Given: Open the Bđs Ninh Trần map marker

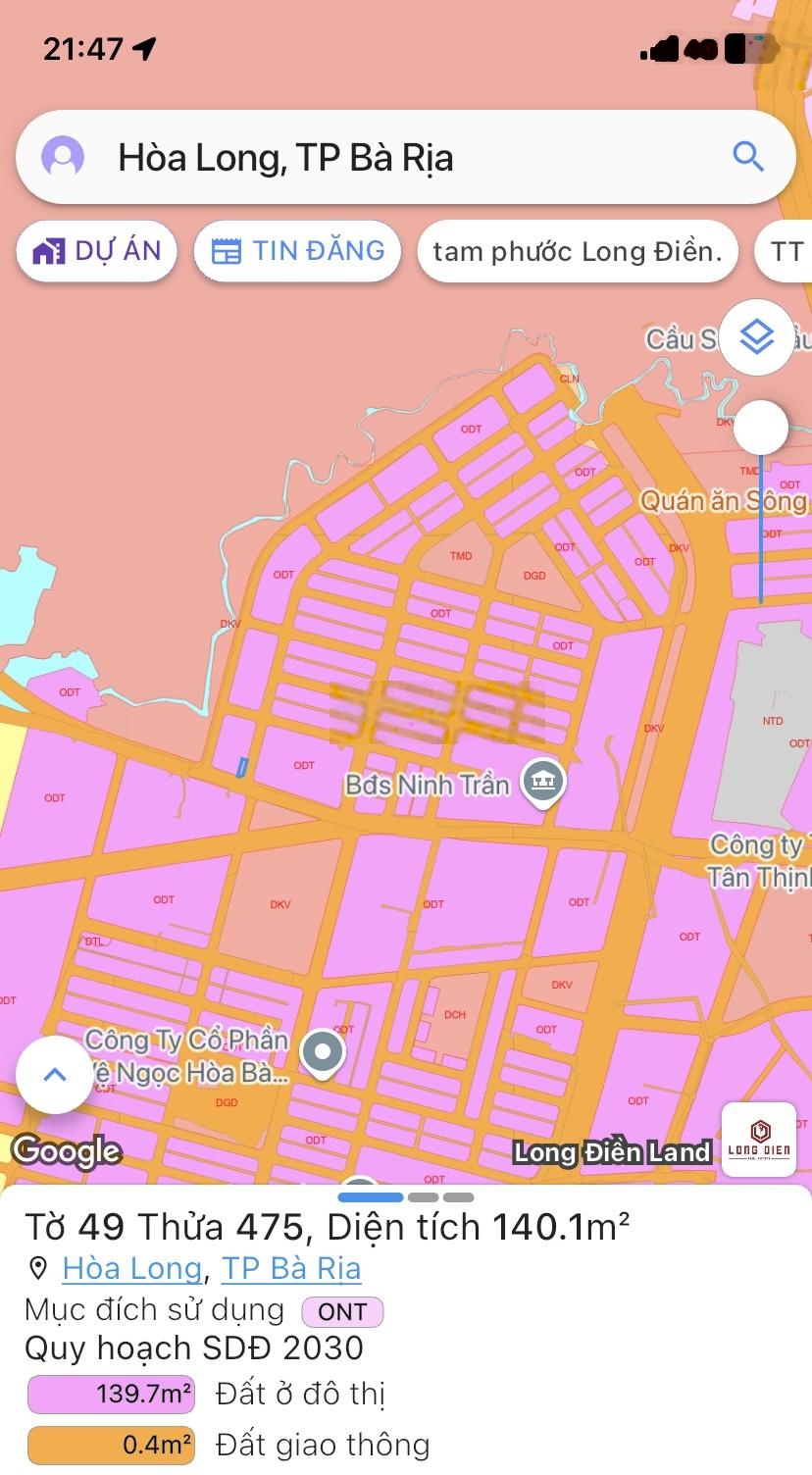Looking at the screenshot, I should tap(542, 782).
